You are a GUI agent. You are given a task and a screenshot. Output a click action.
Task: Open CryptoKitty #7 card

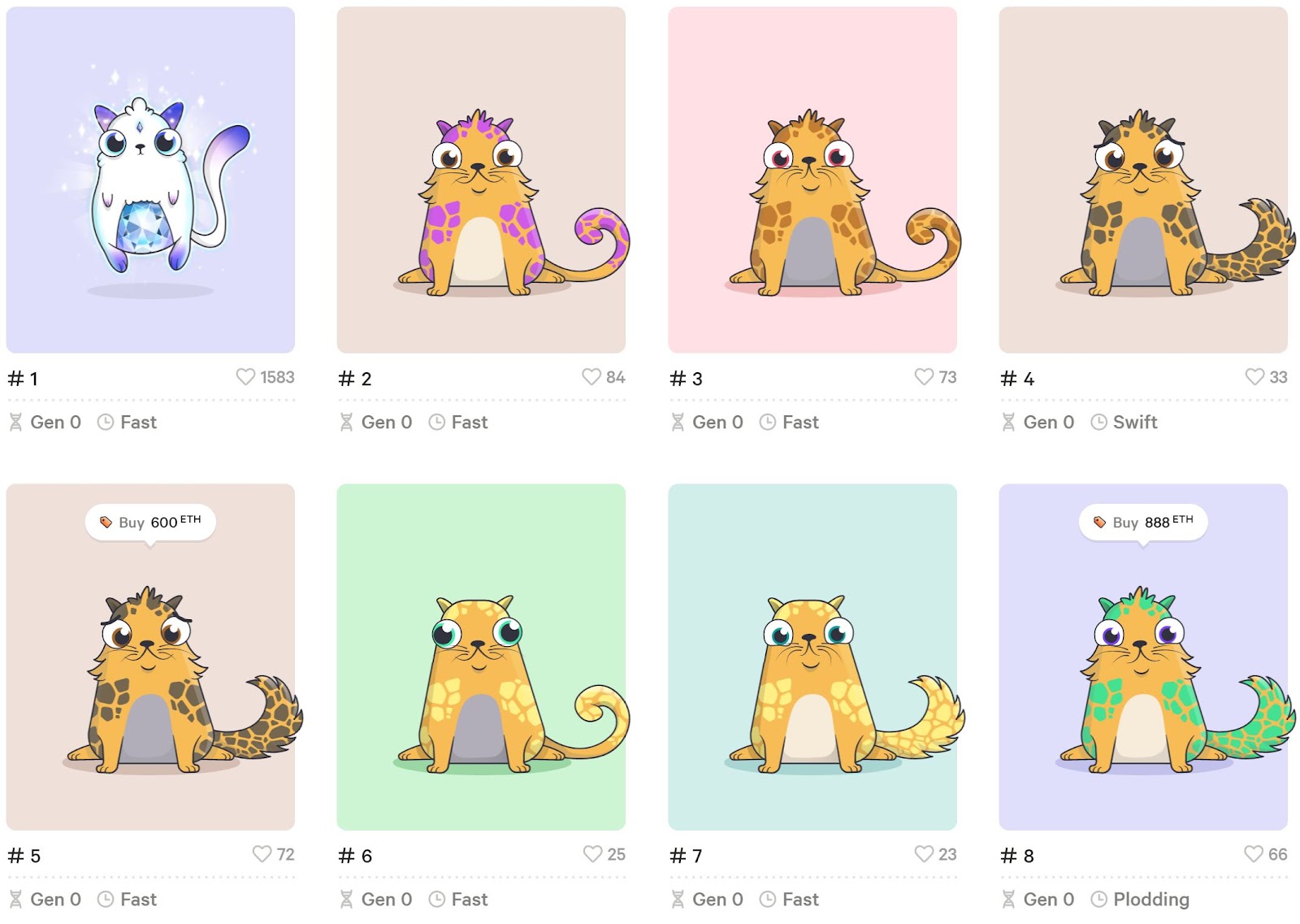[x=812, y=657]
